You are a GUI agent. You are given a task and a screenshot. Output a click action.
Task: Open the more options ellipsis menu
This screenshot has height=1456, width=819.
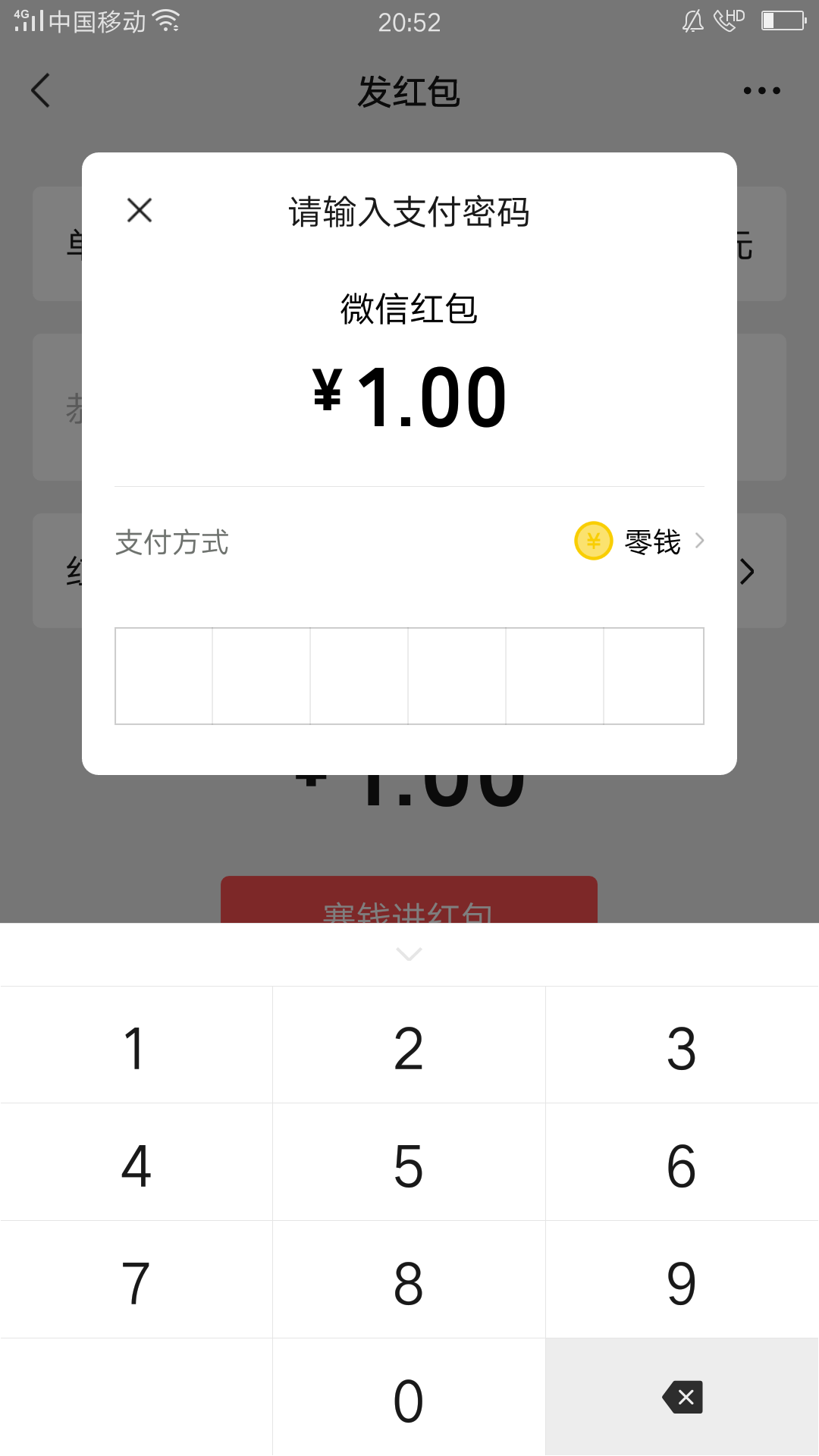761,90
